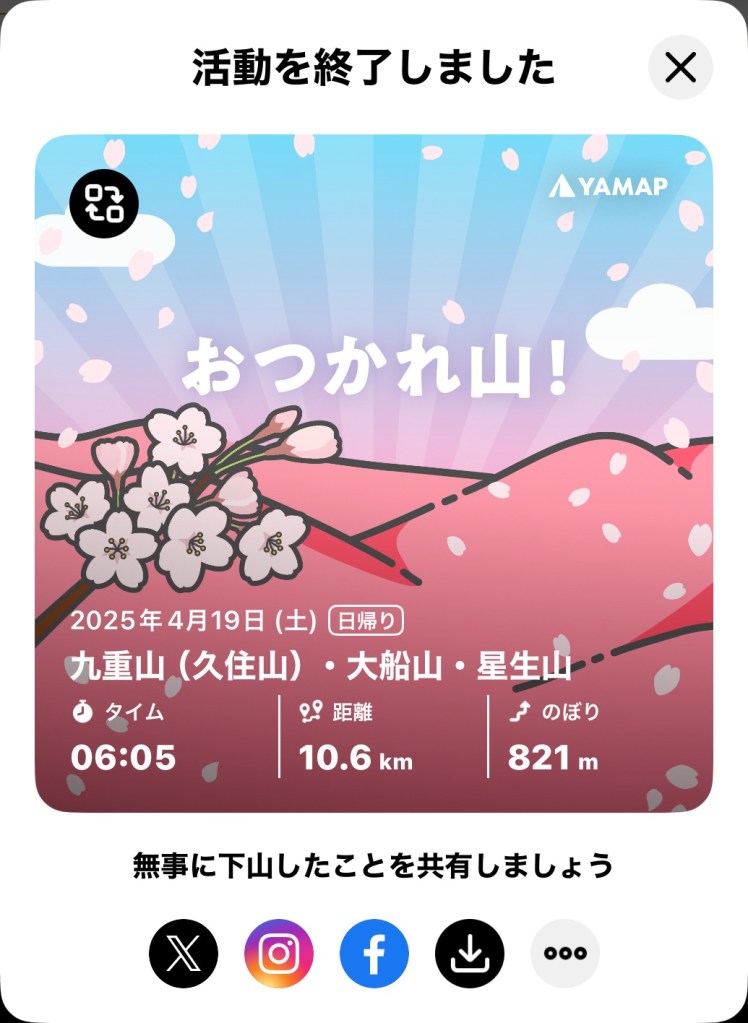Open more sharing options
Screen dimensions: 748x1023
pyautogui.click(x=565, y=953)
